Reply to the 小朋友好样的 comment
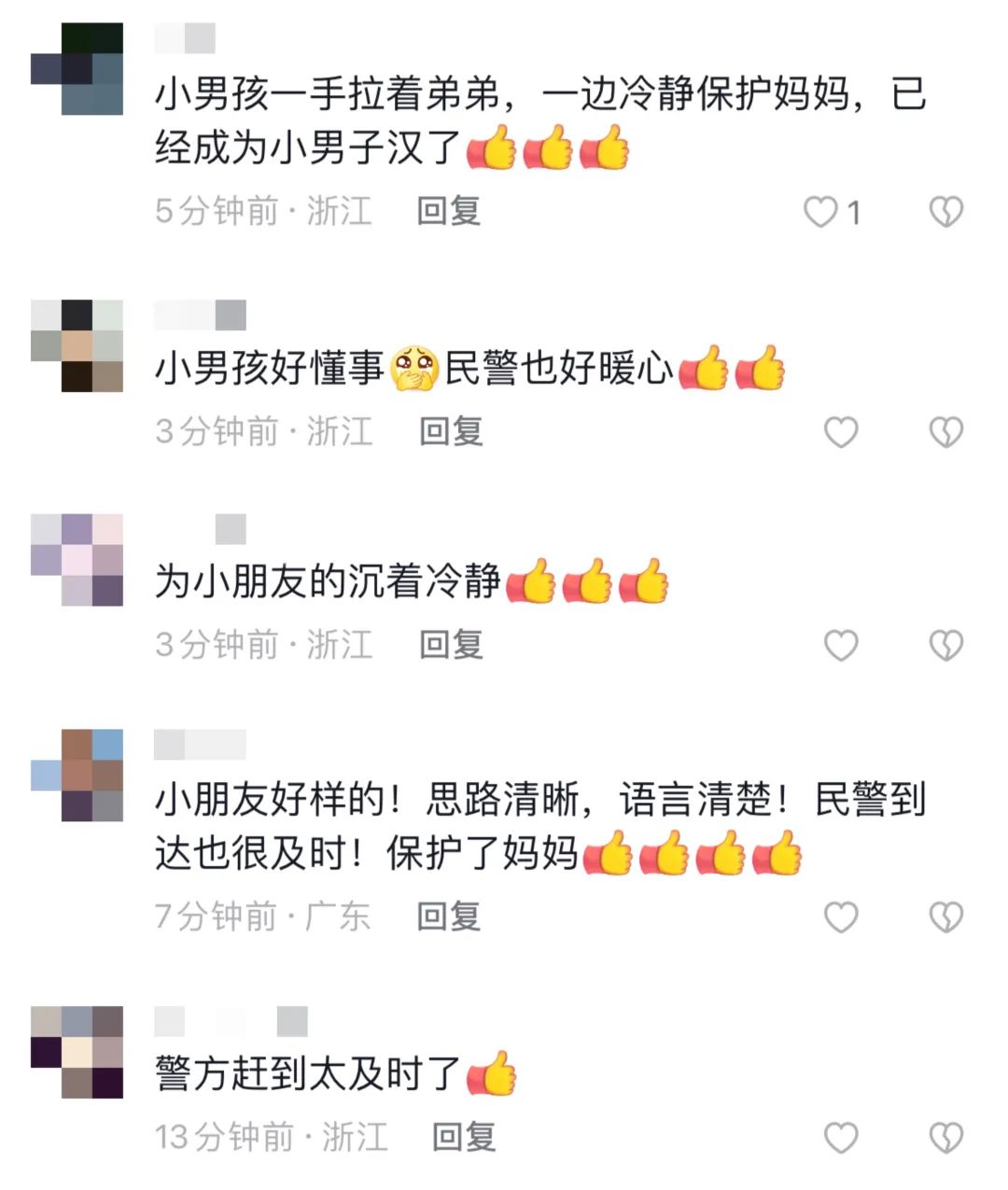 point(448,917)
